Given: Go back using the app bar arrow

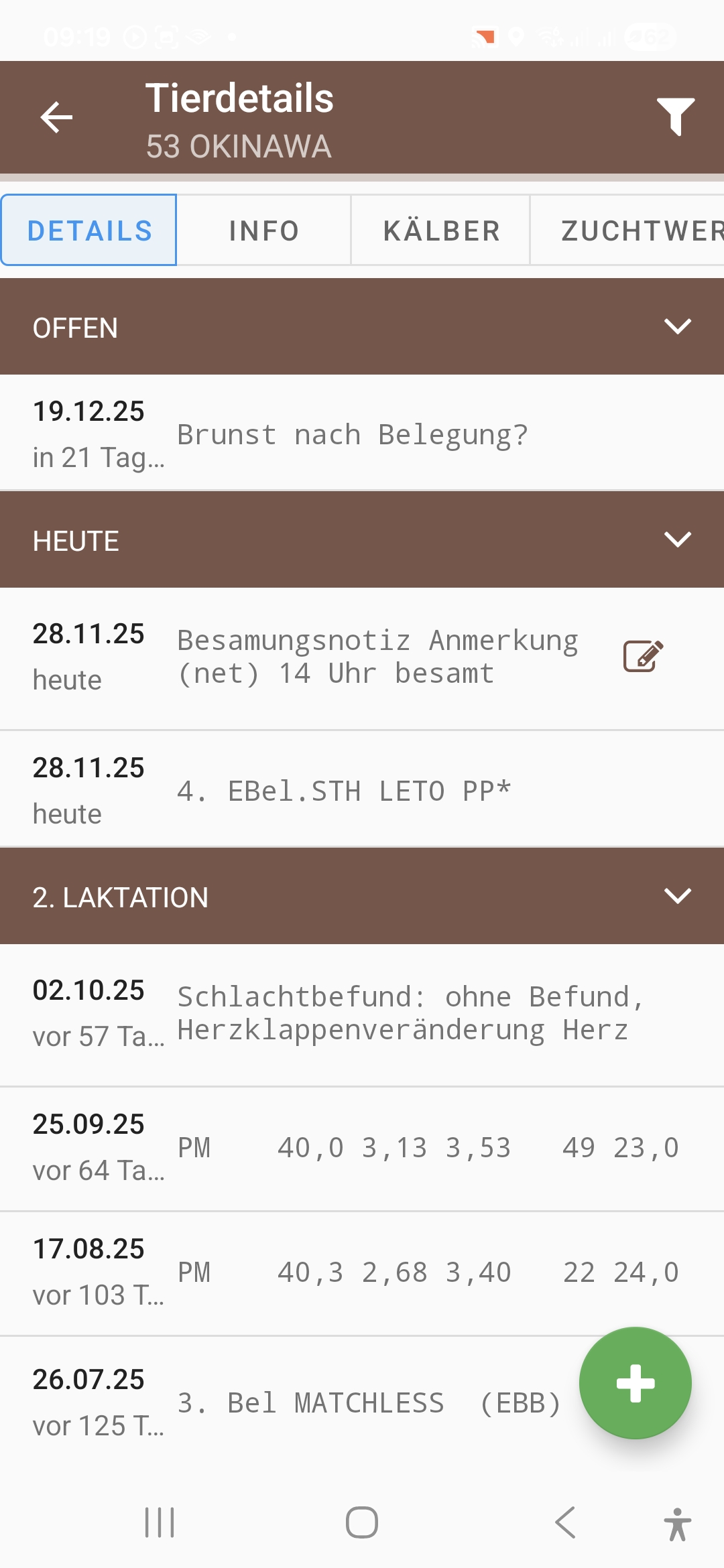Looking at the screenshot, I should [56, 118].
